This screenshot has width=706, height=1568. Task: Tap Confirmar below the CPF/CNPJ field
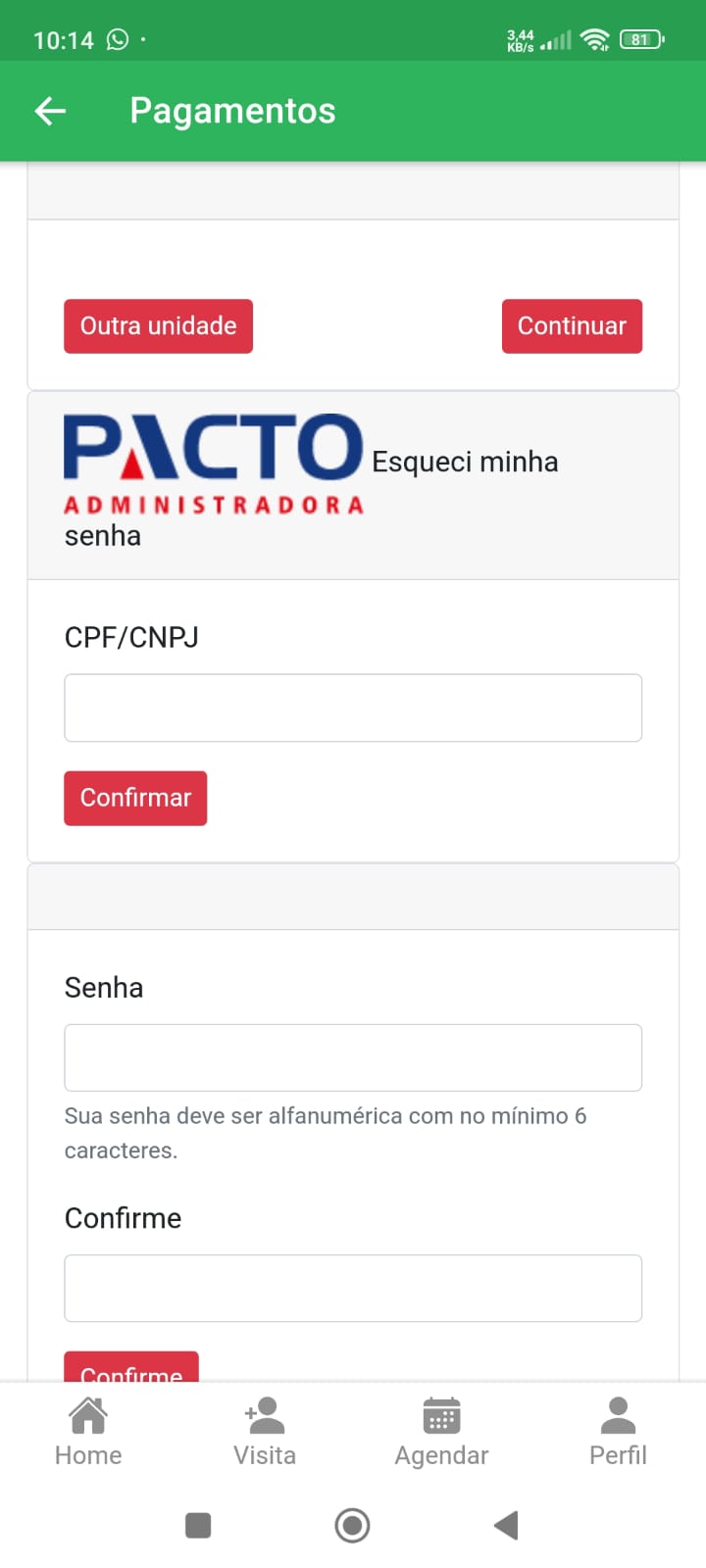coord(135,798)
